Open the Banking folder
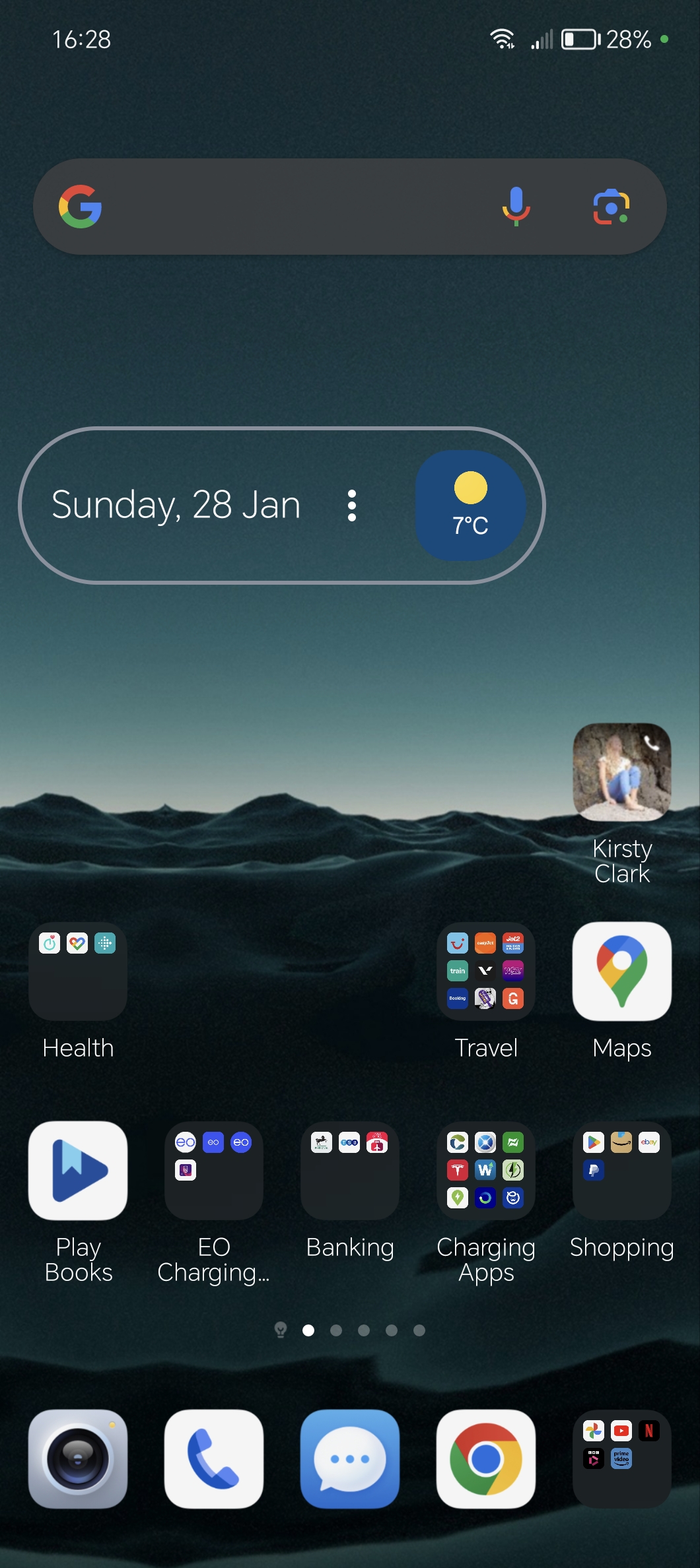700x1568 pixels. (x=350, y=1171)
